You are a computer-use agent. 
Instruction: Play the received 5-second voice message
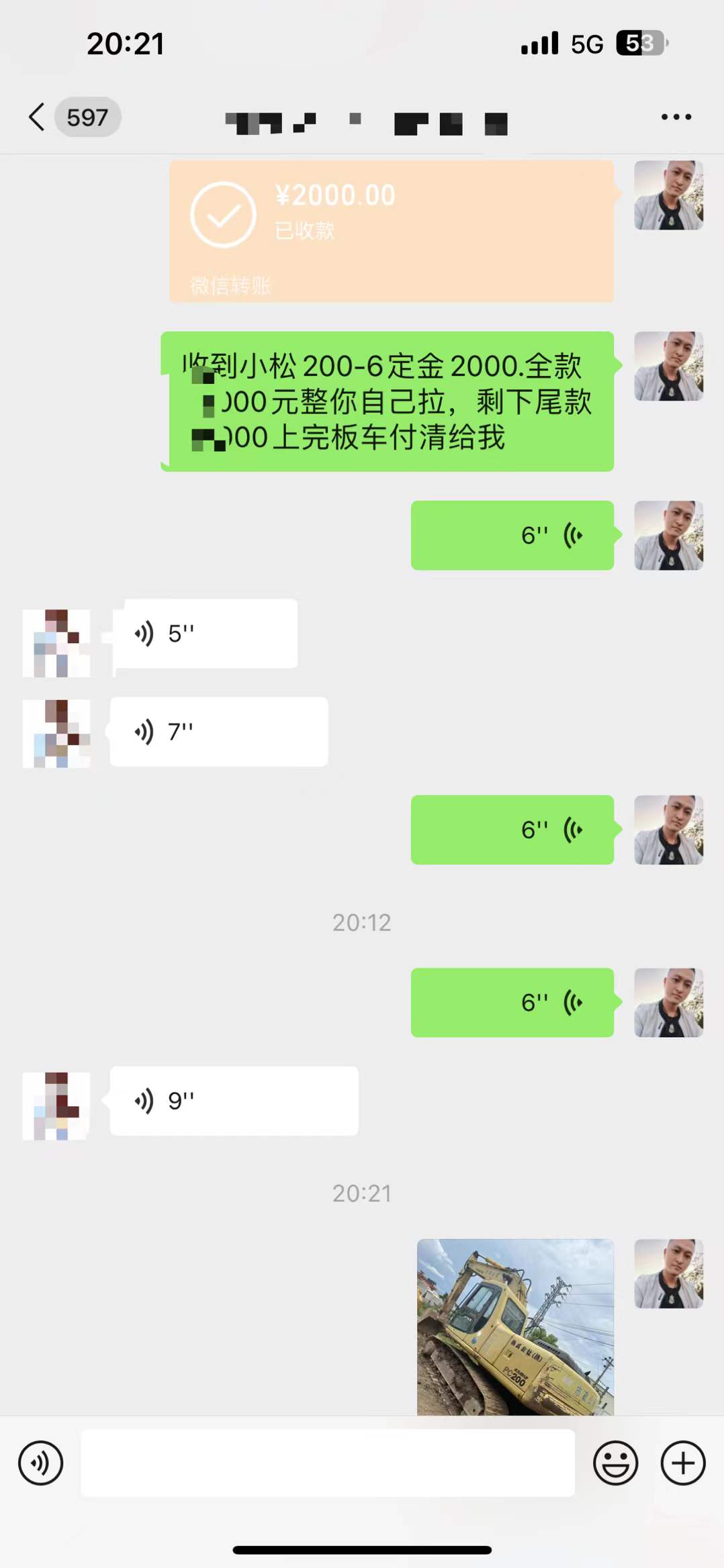point(204,634)
